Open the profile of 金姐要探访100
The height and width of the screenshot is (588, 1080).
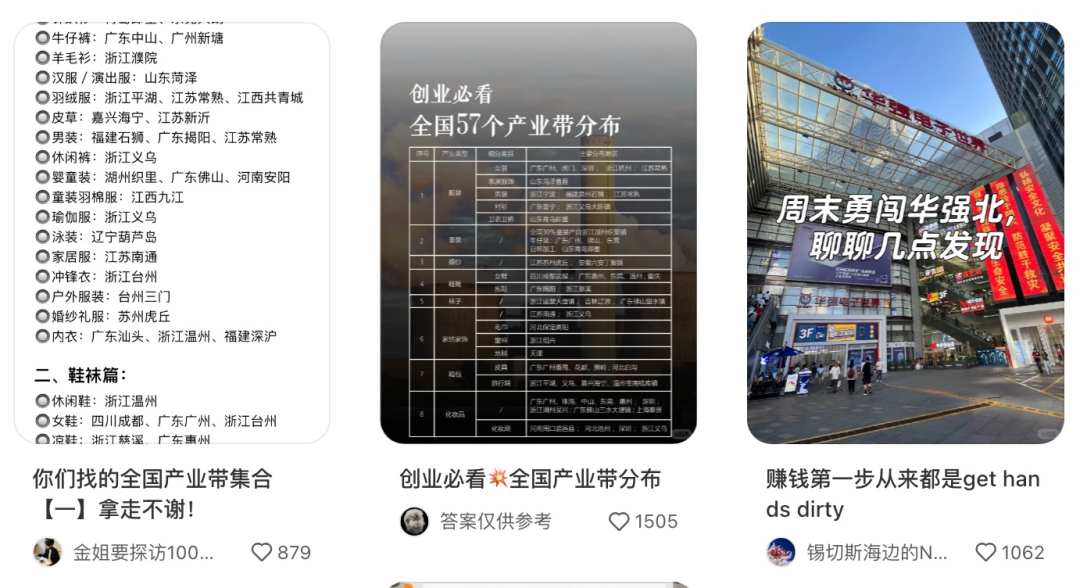pyautogui.click(x=47, y=552)
